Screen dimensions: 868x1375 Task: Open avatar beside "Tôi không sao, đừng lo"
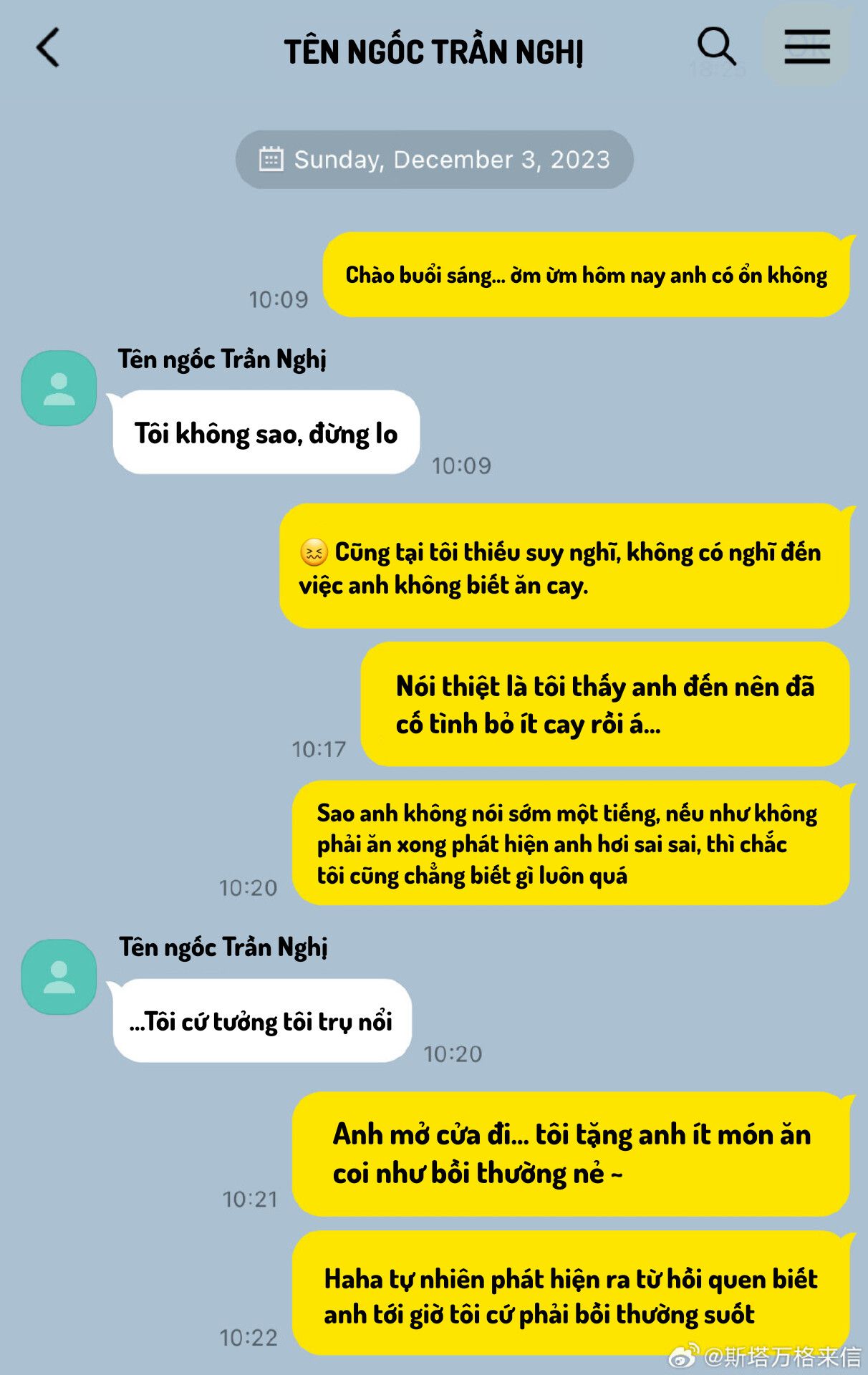pos(59,388)
